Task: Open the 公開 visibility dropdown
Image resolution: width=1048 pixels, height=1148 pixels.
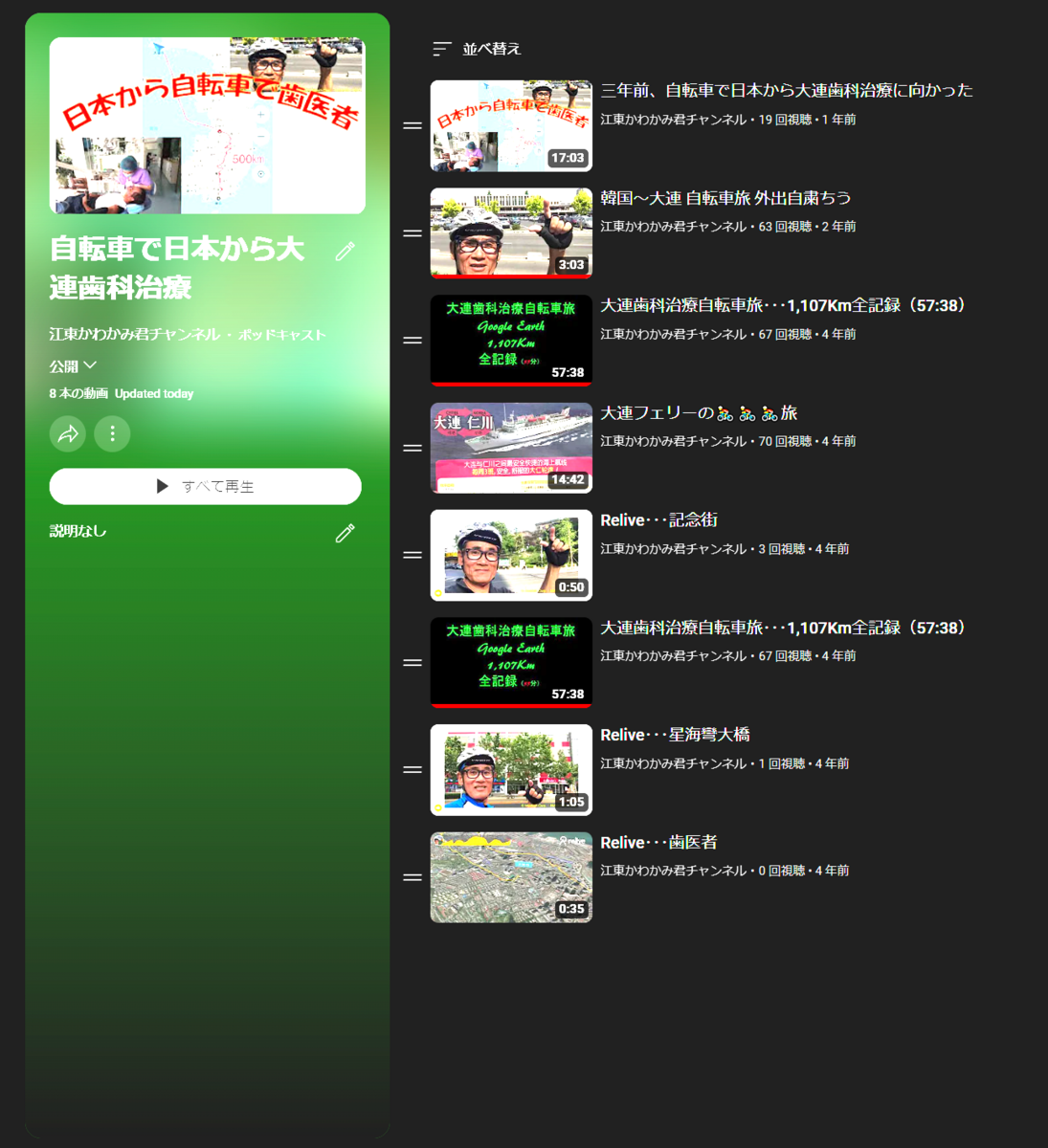Action: point(73,366)
